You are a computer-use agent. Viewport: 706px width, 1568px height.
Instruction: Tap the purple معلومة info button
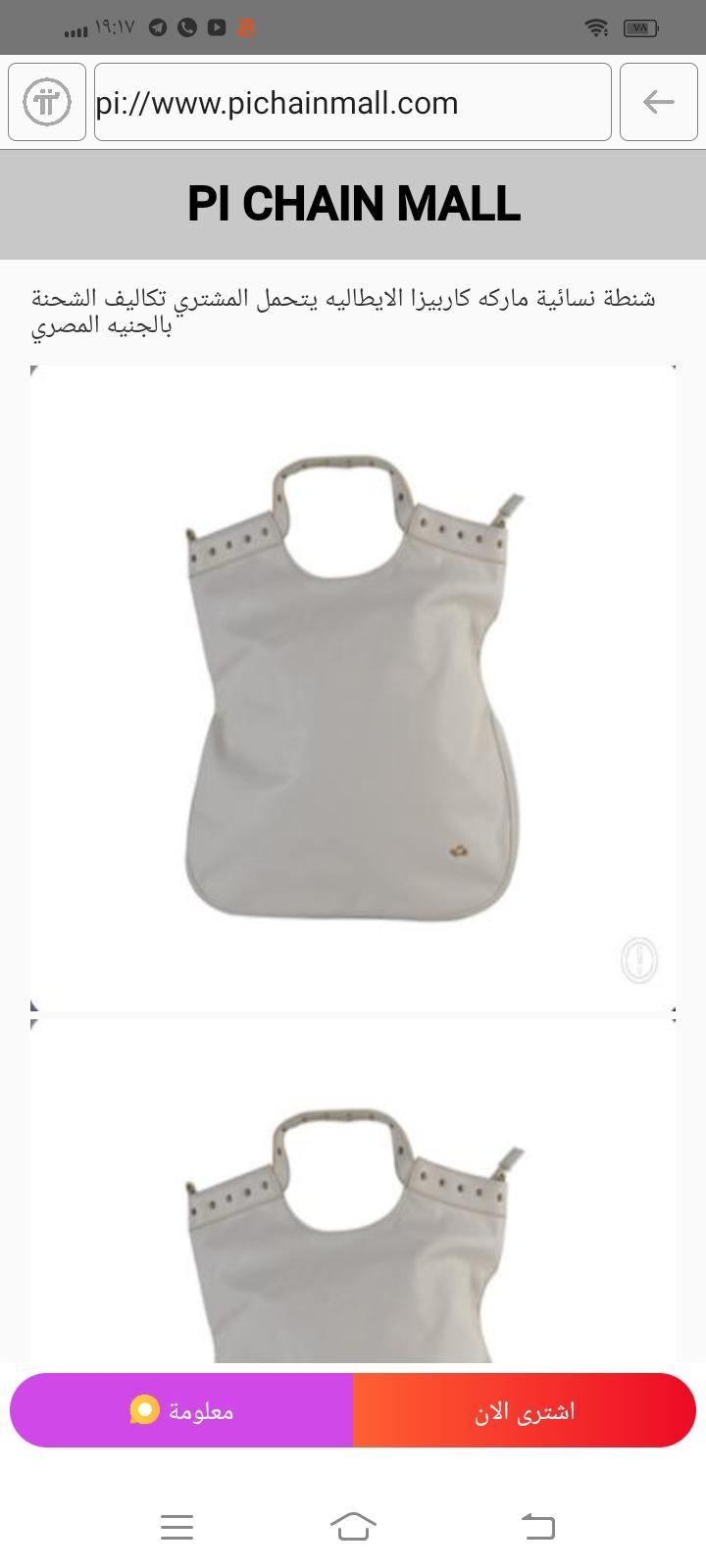tap(182, 1411)
